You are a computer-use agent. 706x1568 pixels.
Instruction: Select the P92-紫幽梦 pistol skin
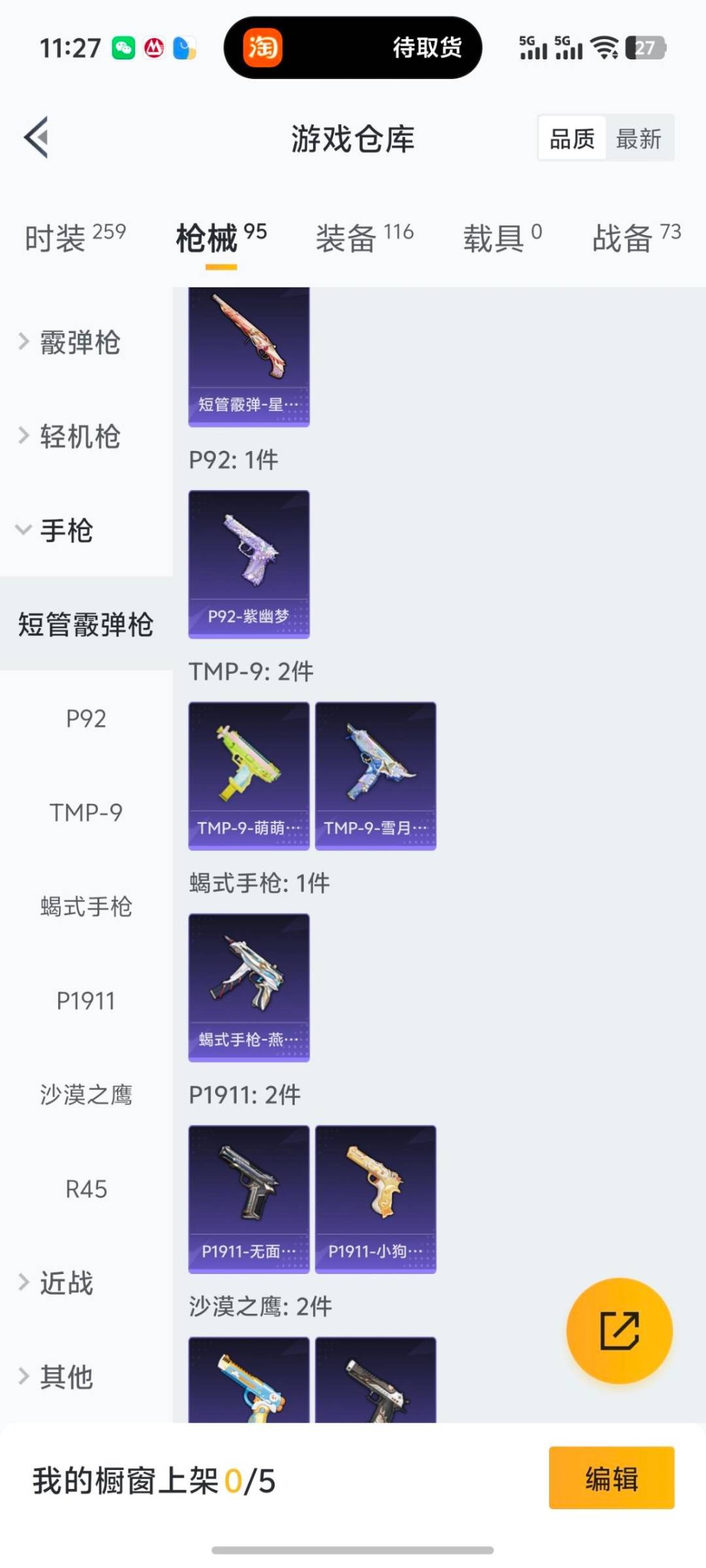tap(249, 563)
